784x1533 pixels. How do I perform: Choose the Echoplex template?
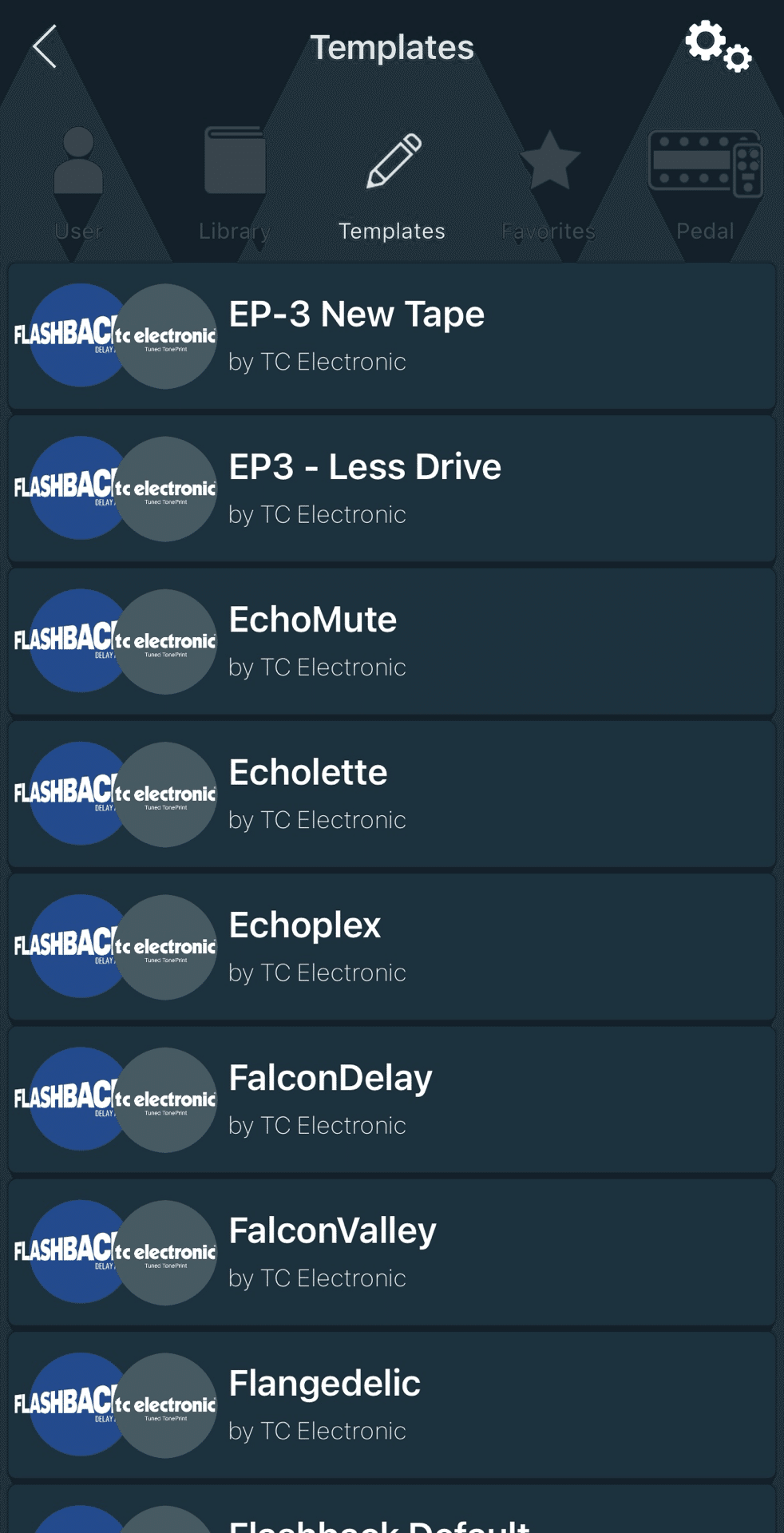(x=392, y=947)
